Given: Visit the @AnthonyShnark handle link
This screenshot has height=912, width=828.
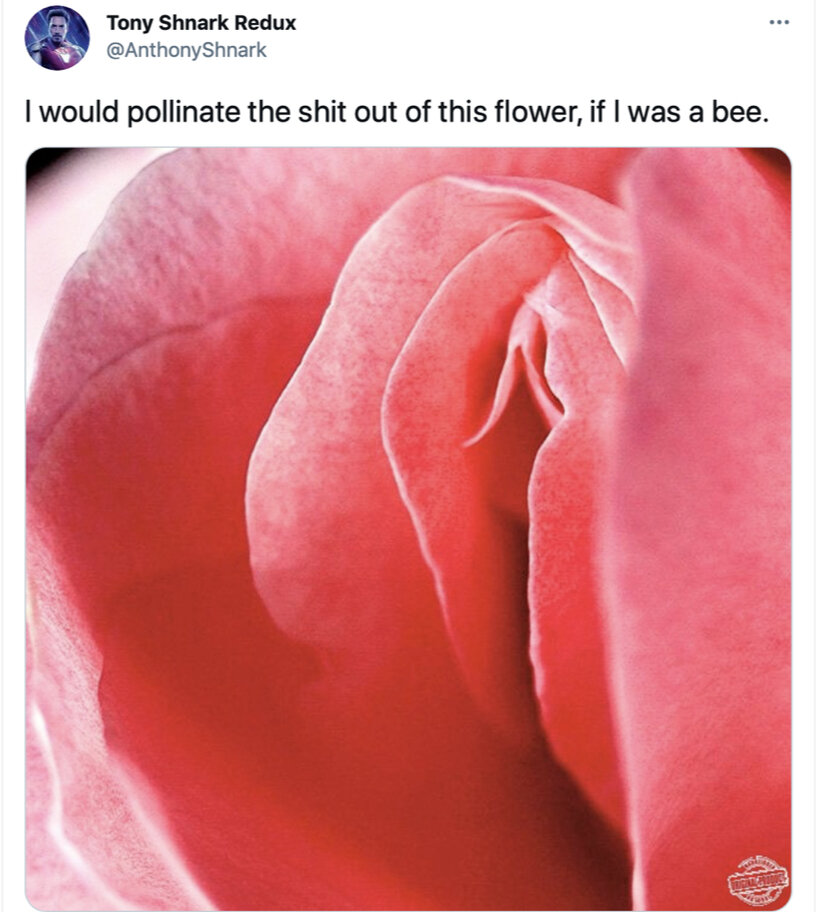Looking at the screenshot, I should (x=186, y=50).
